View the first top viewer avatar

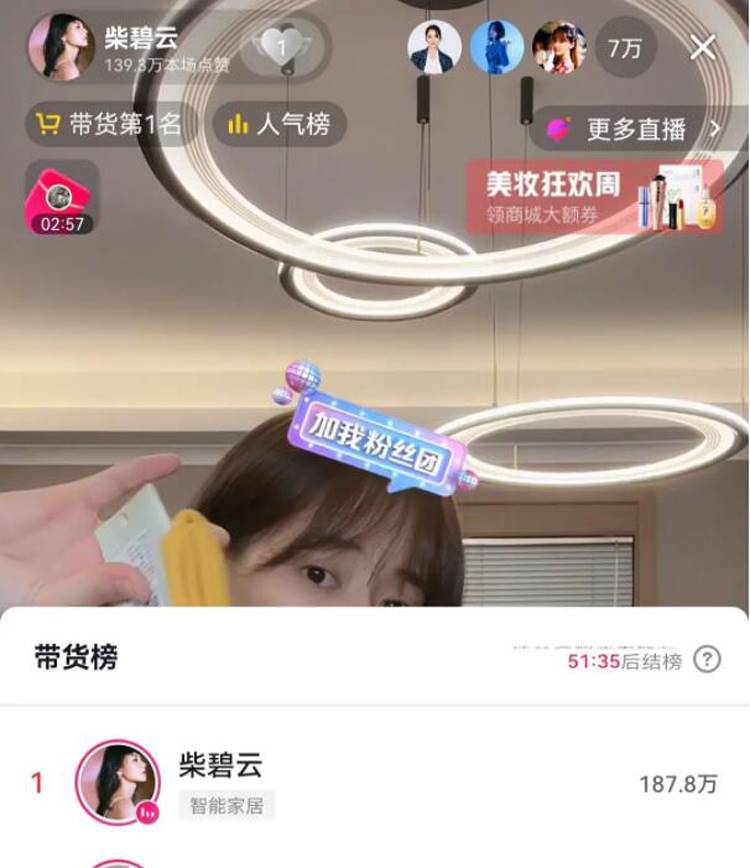point(435,47)
